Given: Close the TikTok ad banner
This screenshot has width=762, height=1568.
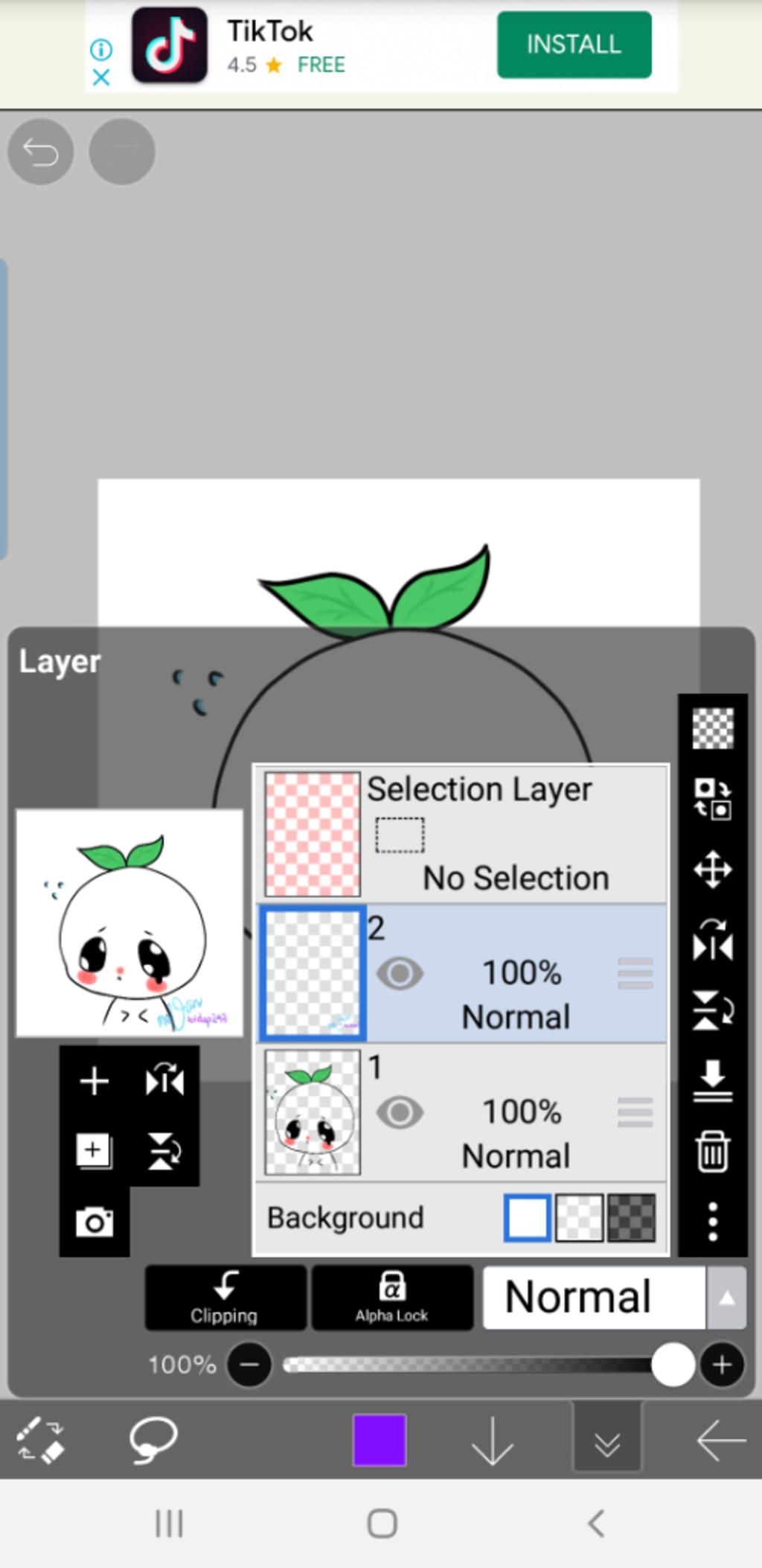Looking at the screenshot, I should point(101,77).
